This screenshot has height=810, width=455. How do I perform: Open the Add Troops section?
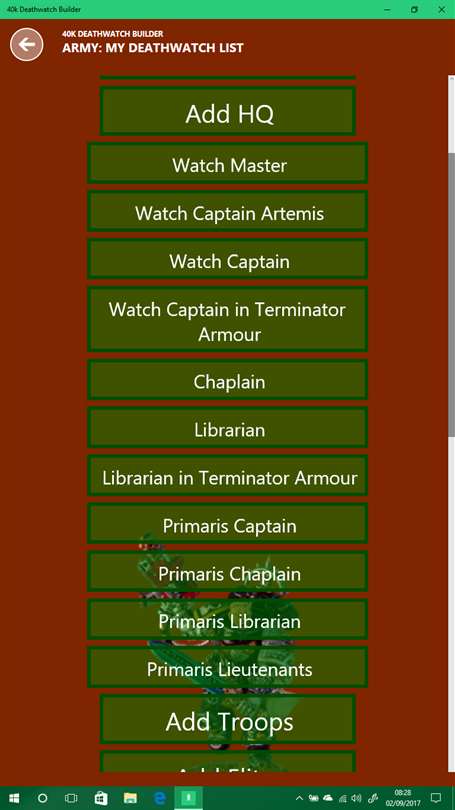pyautogui.click(x=228, y=720)
